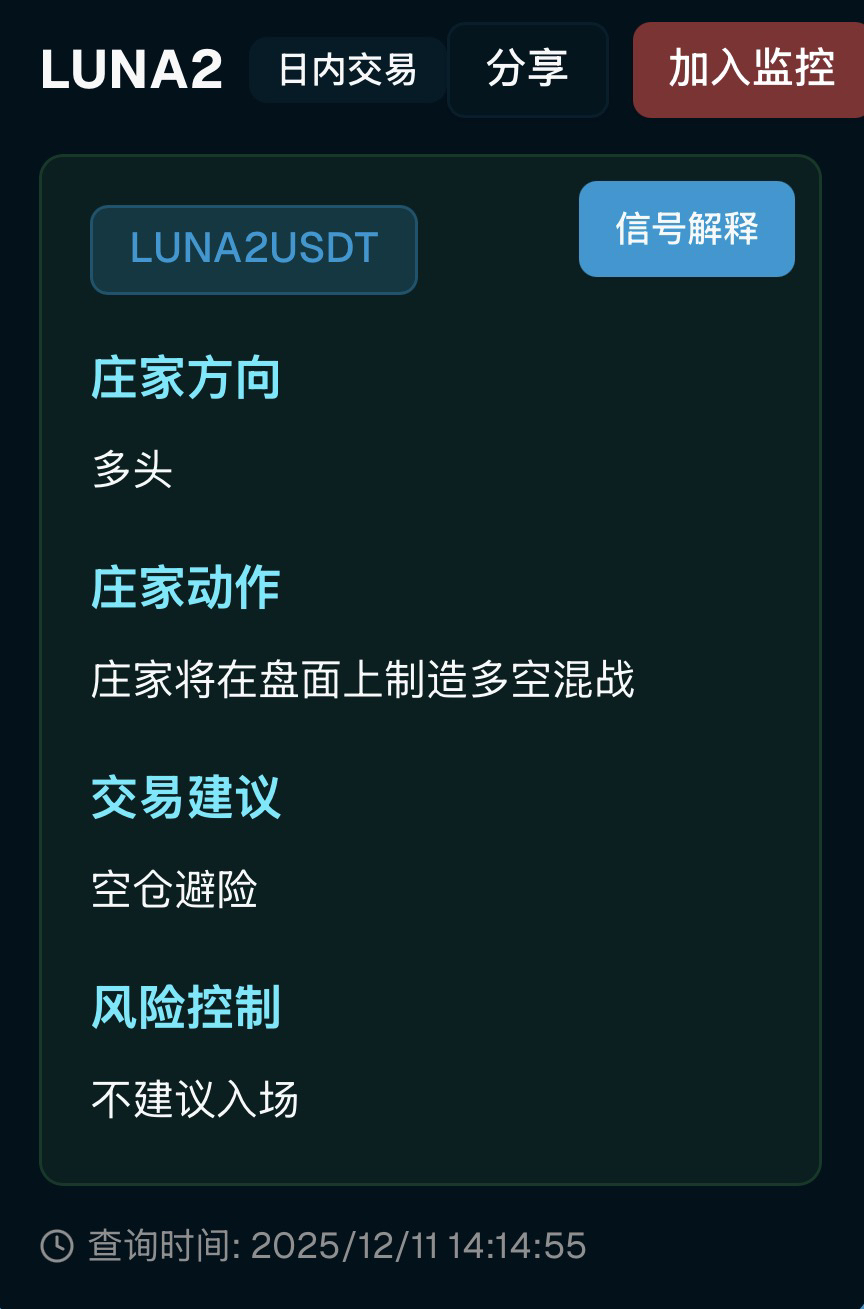Open the 信号解释 signal explanation
Screen dimensions: 864x1309
(x=686, y=229)
